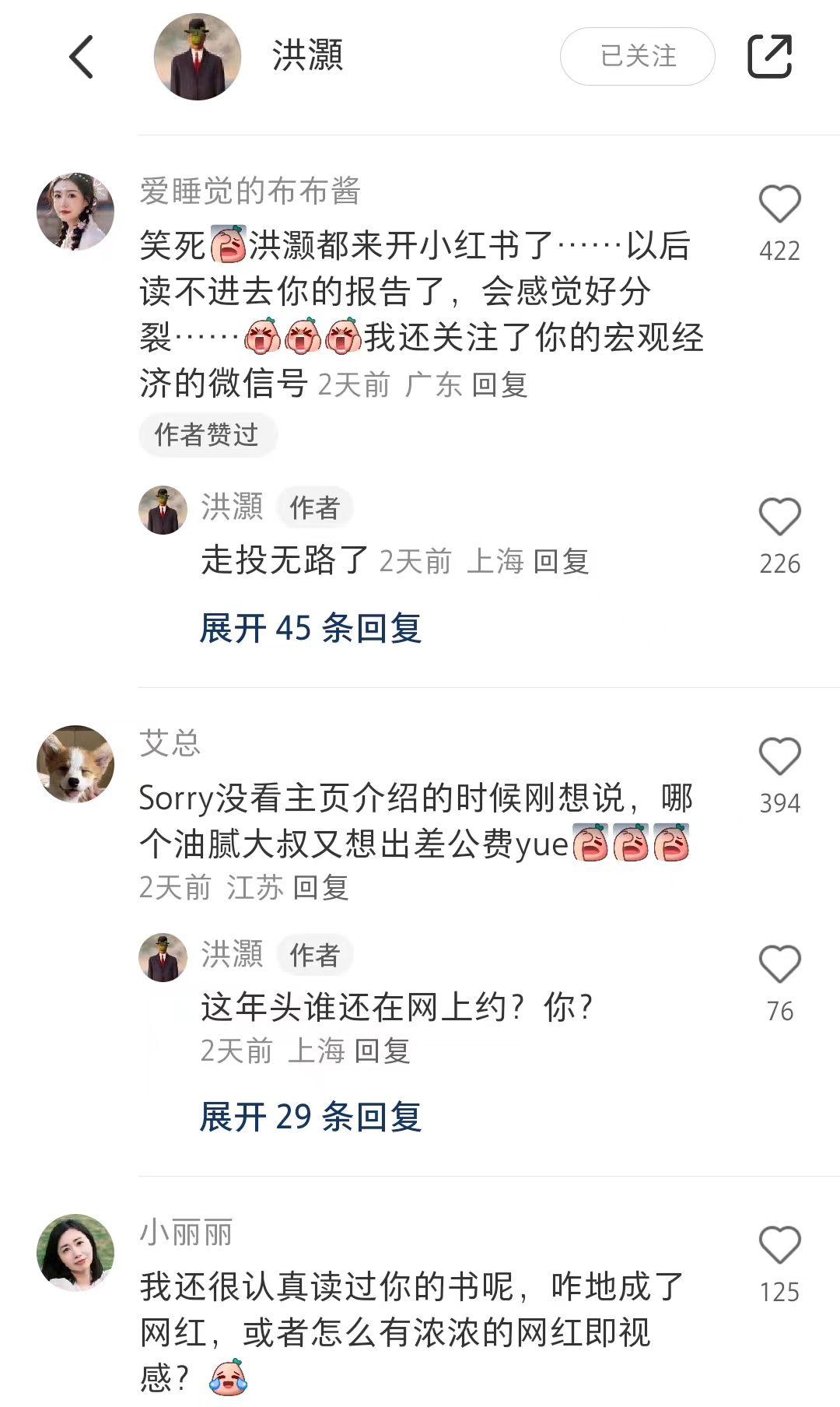Reply to 艾总's comment
This screenshot has width=840, height=1407.
(x=320, y=887)
